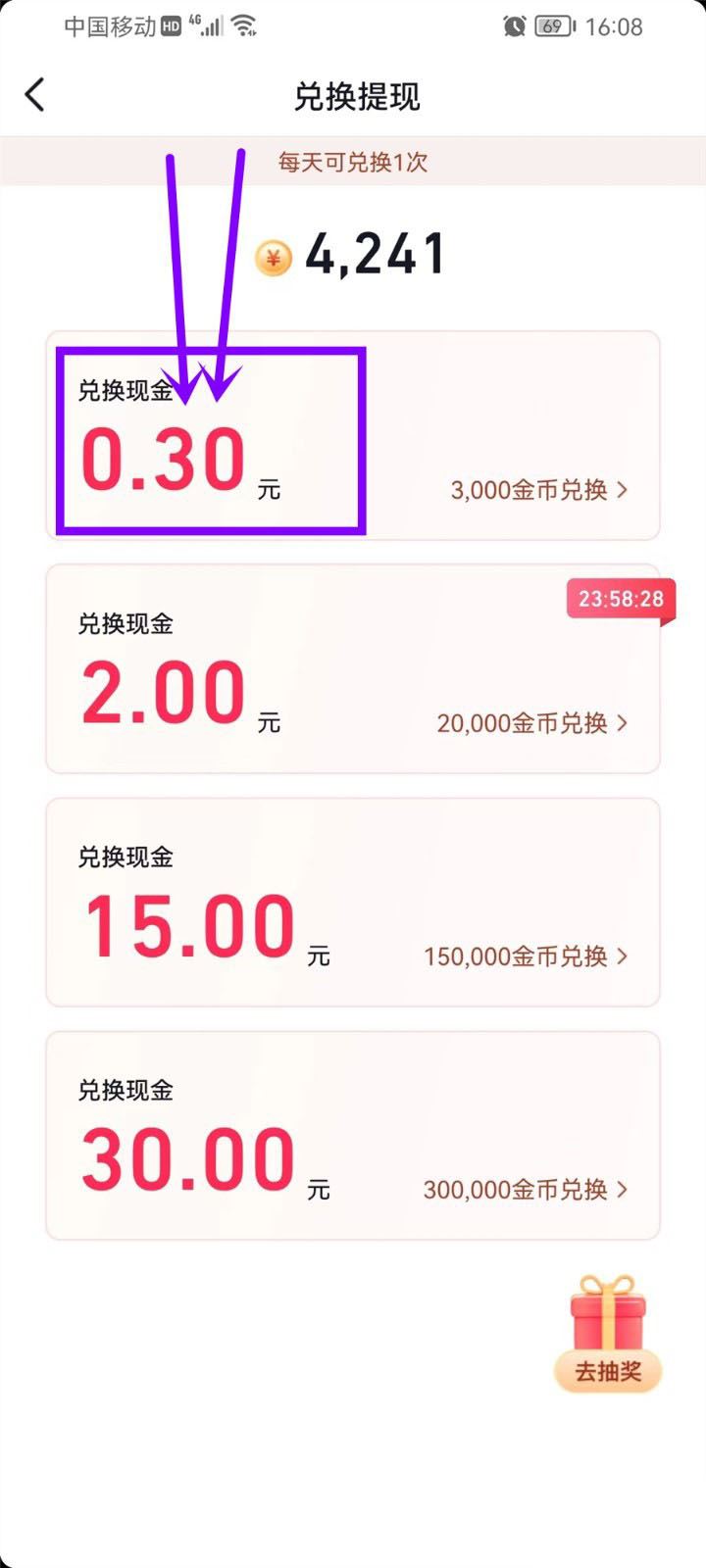Image resolution: width=706 pixels, height=1568 pixels.
Task: Tap the 每天可兑换1次 notice banner
Action: (x=353, y=162)
